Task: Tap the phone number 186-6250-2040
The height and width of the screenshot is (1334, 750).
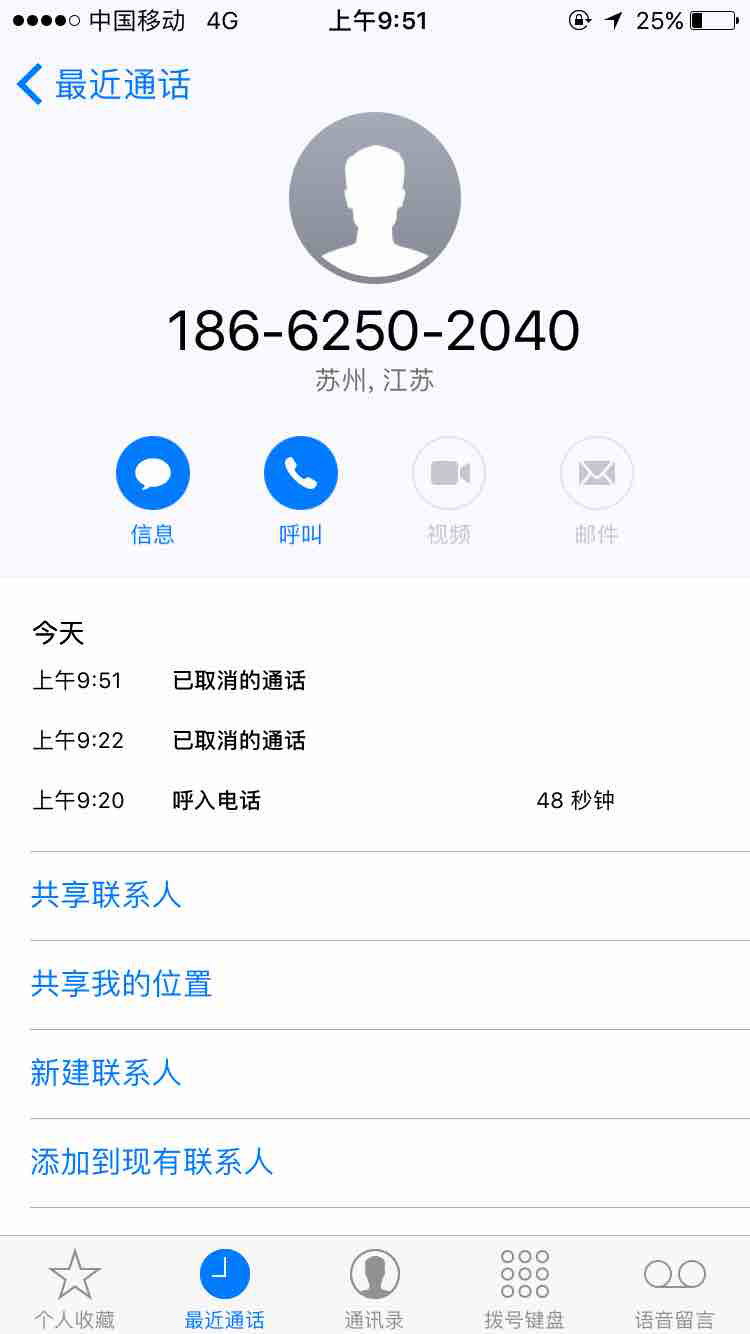Action: click(375, 329)
